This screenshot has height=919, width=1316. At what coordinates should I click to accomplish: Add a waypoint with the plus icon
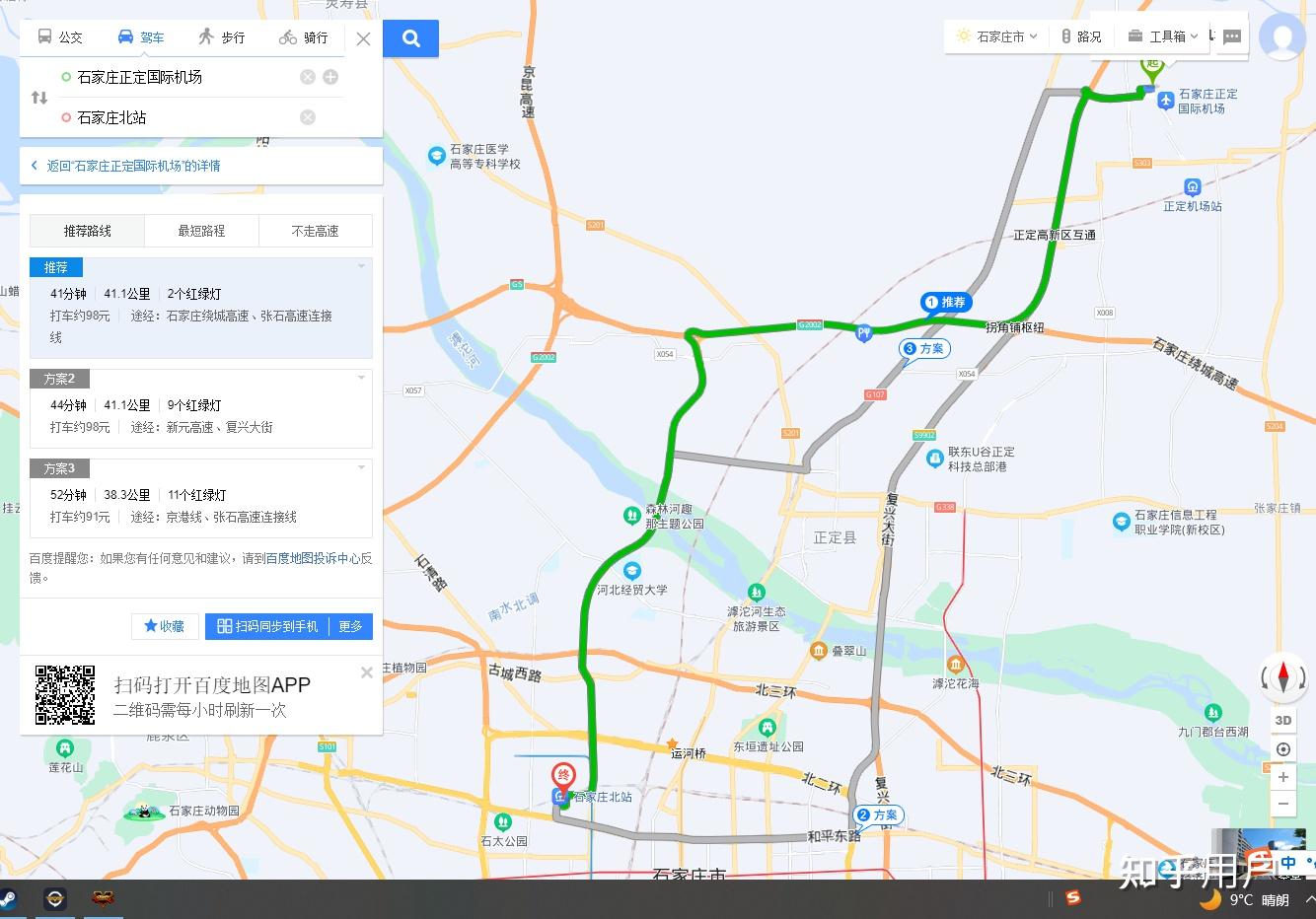[330, 77]
